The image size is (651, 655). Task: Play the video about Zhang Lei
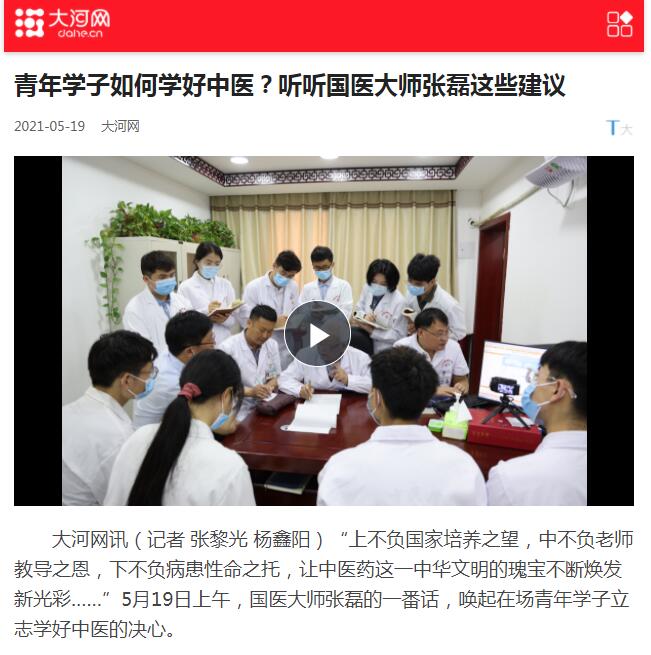pyautogui.click(x=317, y=333)
